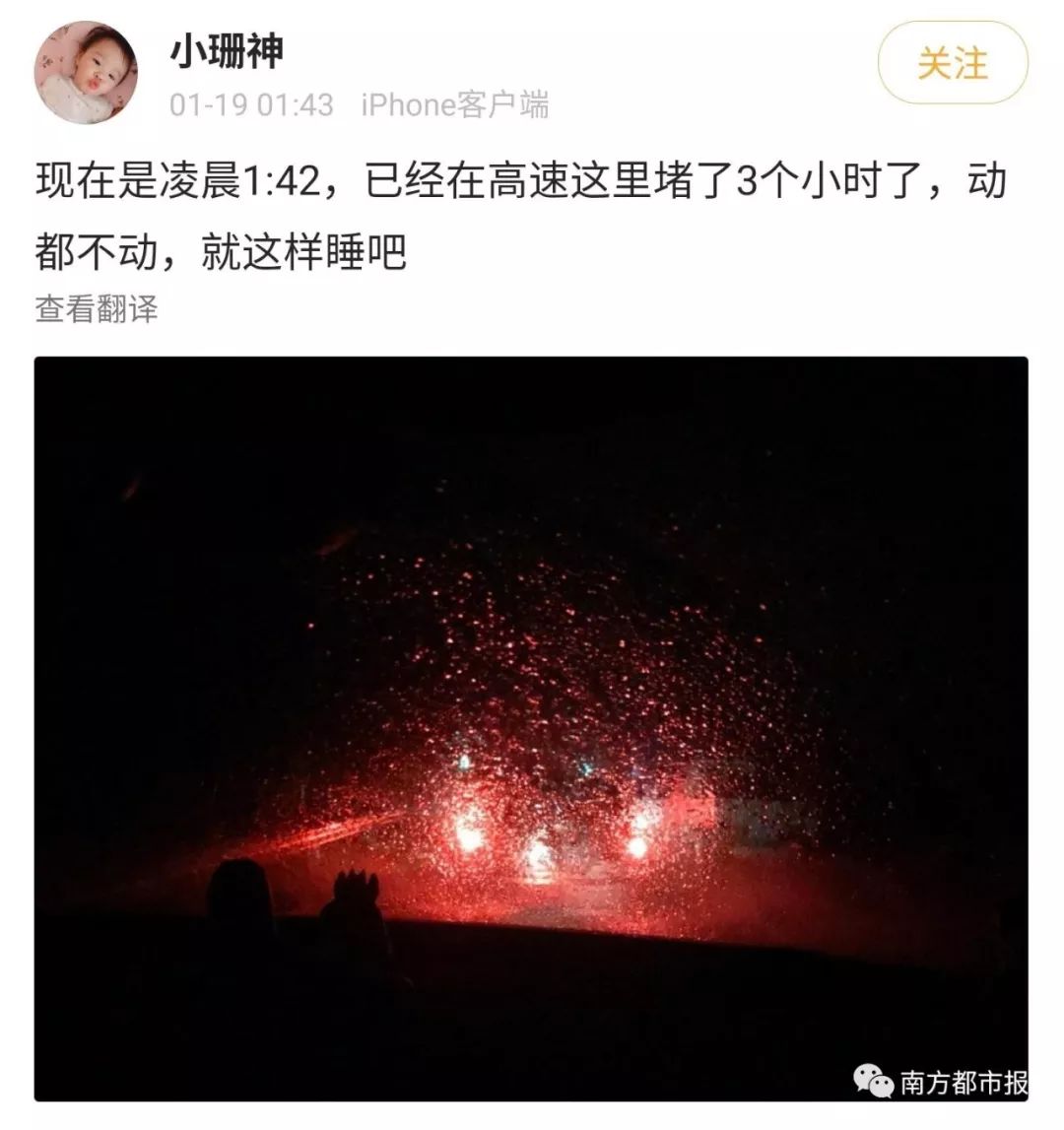Open the rainy windshield photo

[x=531, y=728]
